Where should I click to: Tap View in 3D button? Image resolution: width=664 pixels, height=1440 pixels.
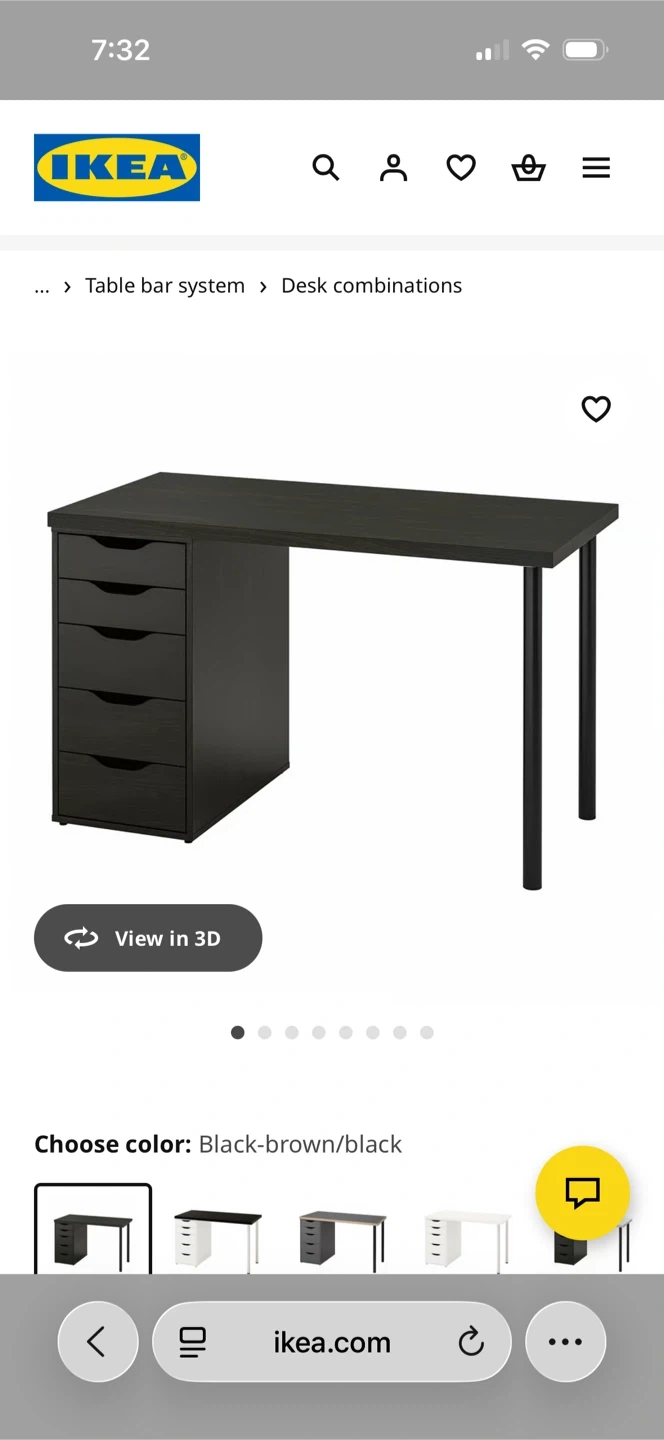(x=148, y=938)
